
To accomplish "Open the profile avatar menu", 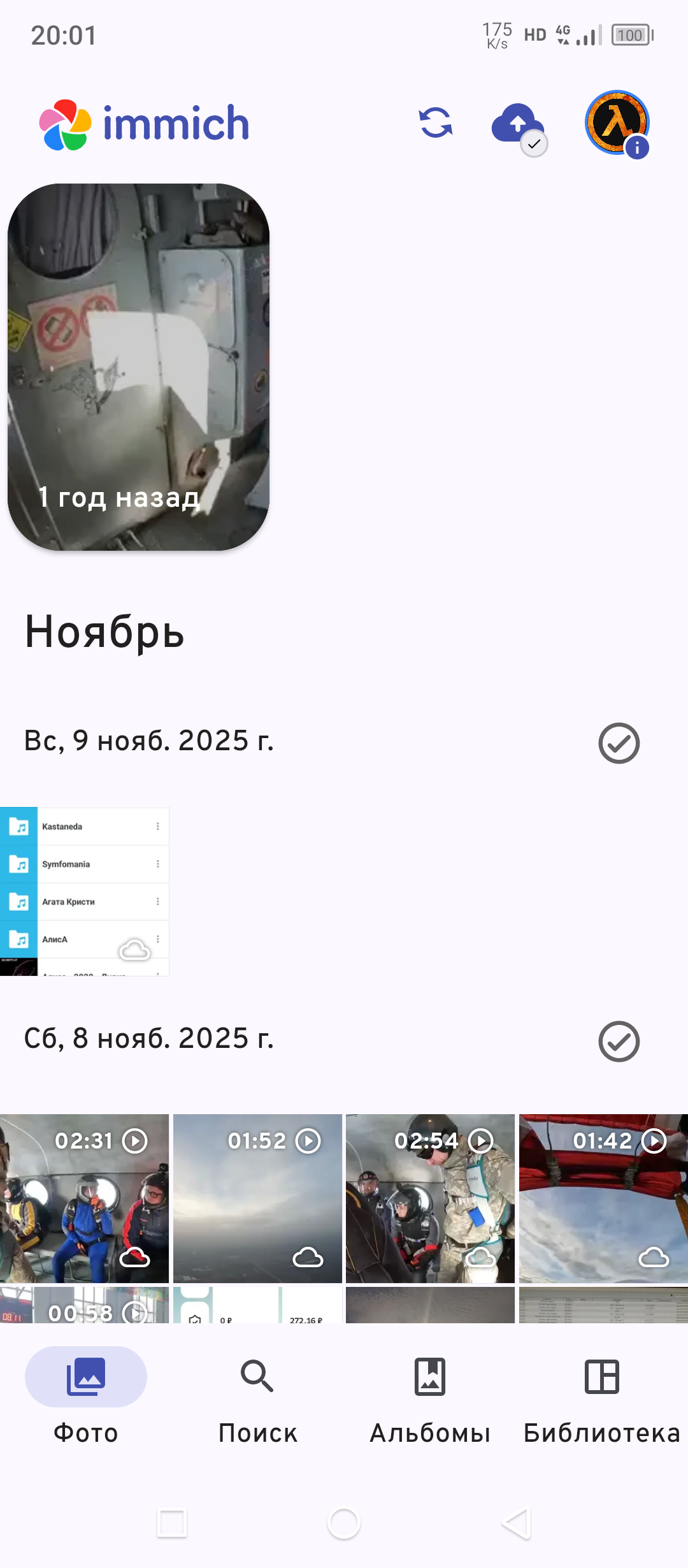I will coord(617,122).
